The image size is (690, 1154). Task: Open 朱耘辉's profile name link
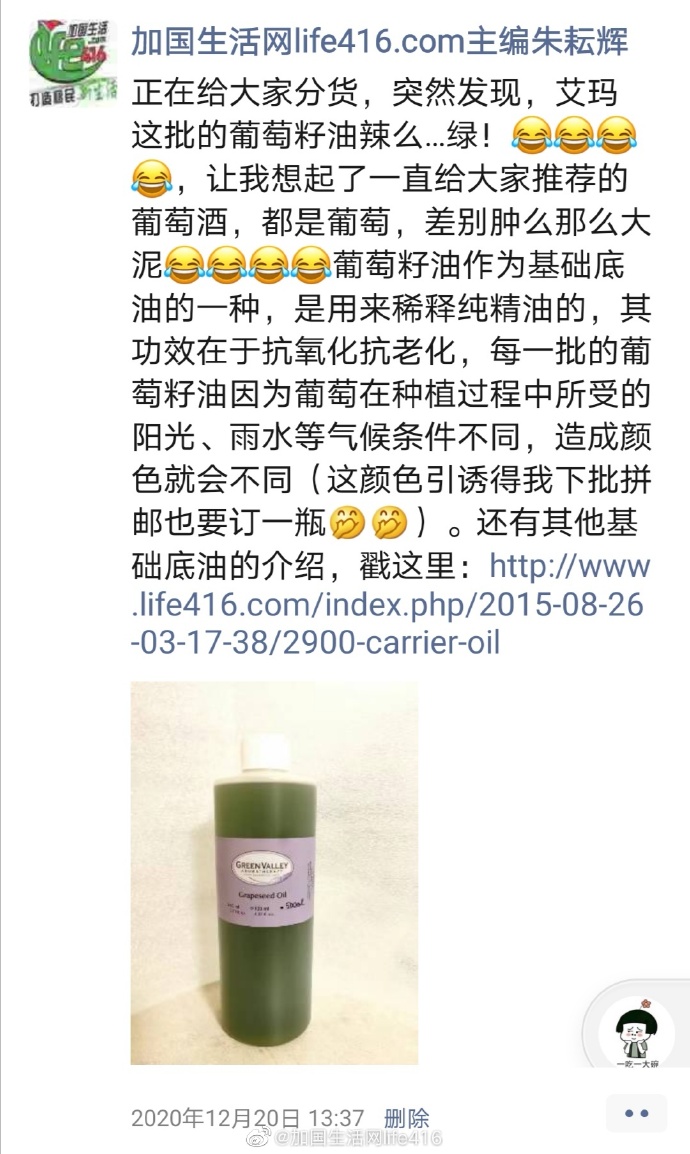380,42
